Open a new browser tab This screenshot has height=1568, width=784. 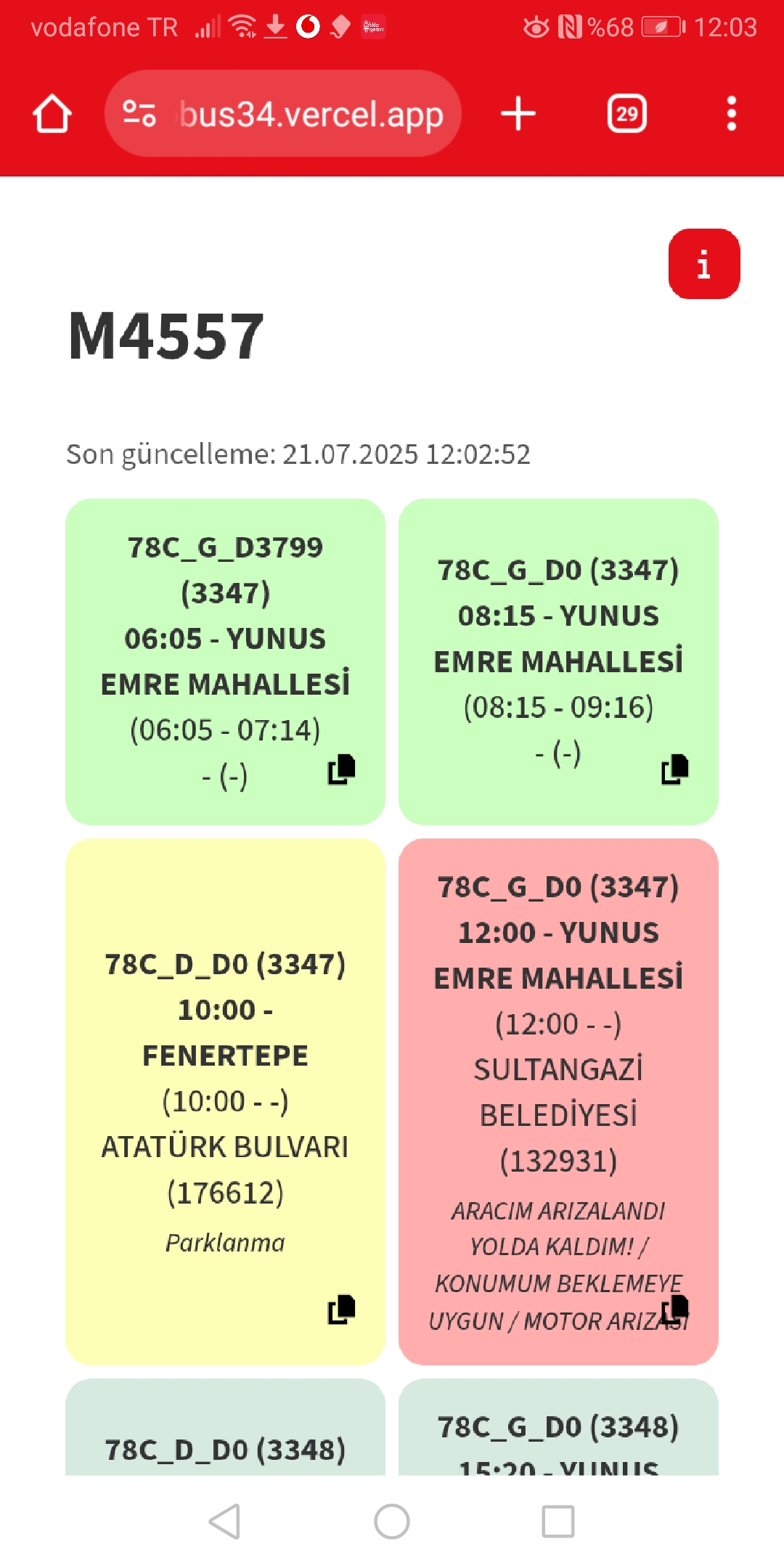tap(518, 114)
